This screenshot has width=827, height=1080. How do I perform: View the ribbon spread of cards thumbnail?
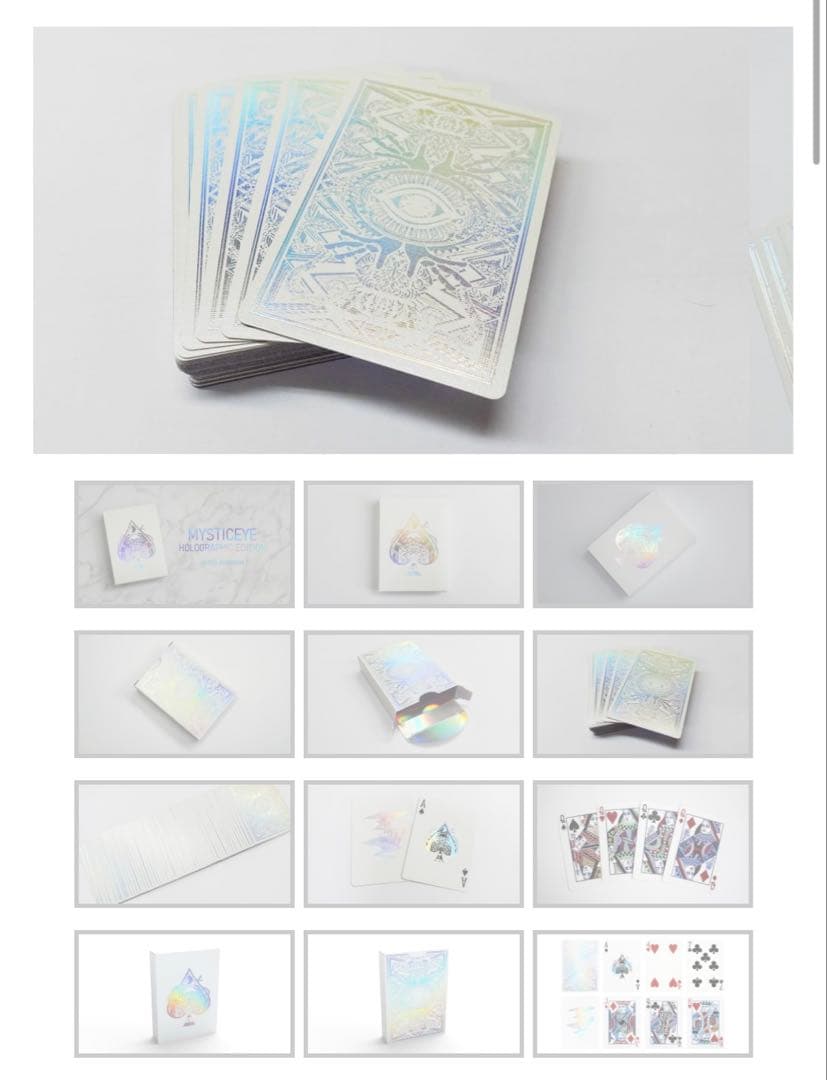tap(184, 843)
